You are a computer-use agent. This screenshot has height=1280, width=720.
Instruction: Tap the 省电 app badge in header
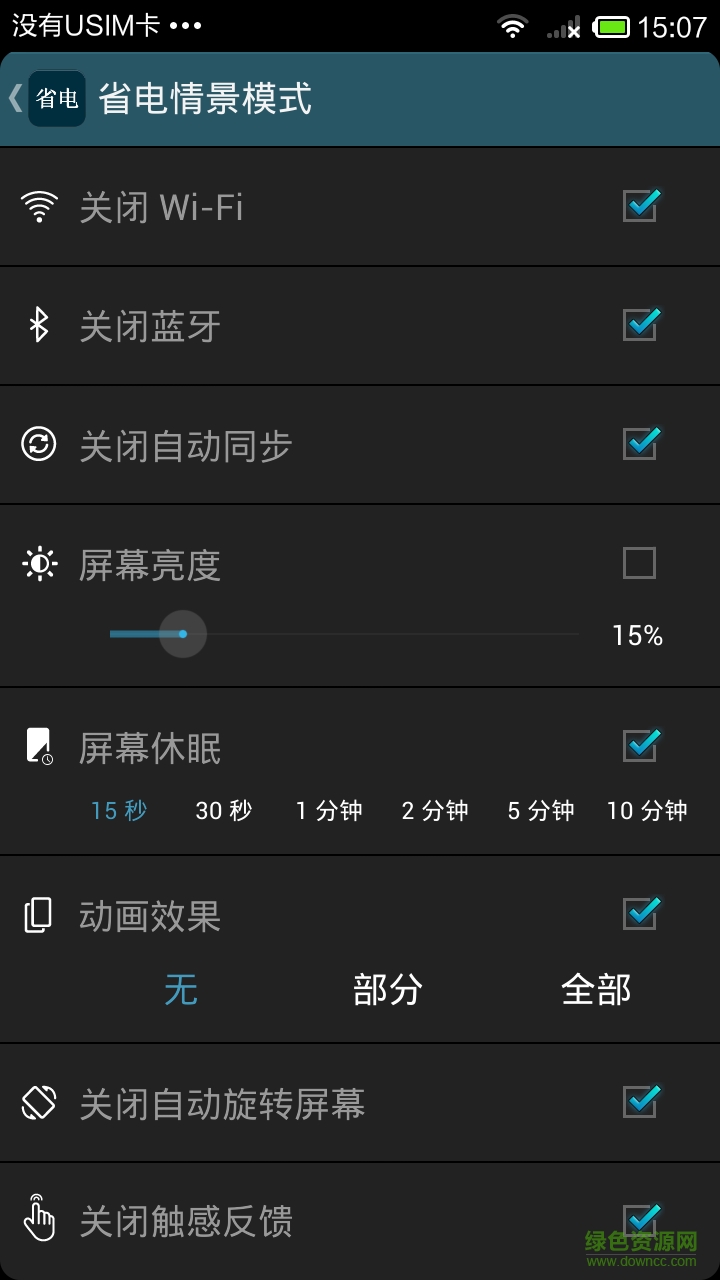pyautogui.click(x=56, y=99)
